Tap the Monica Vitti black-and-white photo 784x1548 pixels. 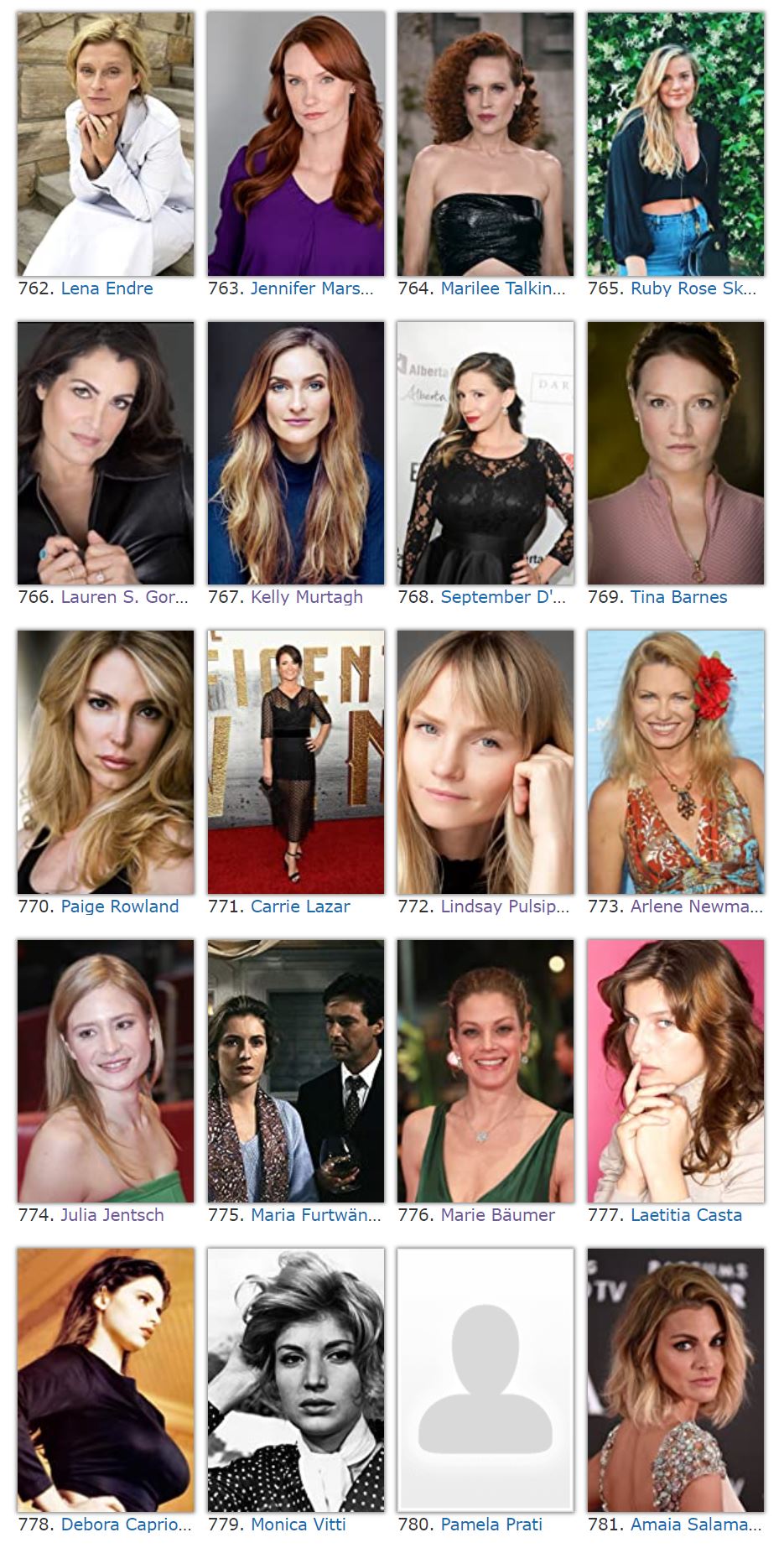coord(296,1380)
